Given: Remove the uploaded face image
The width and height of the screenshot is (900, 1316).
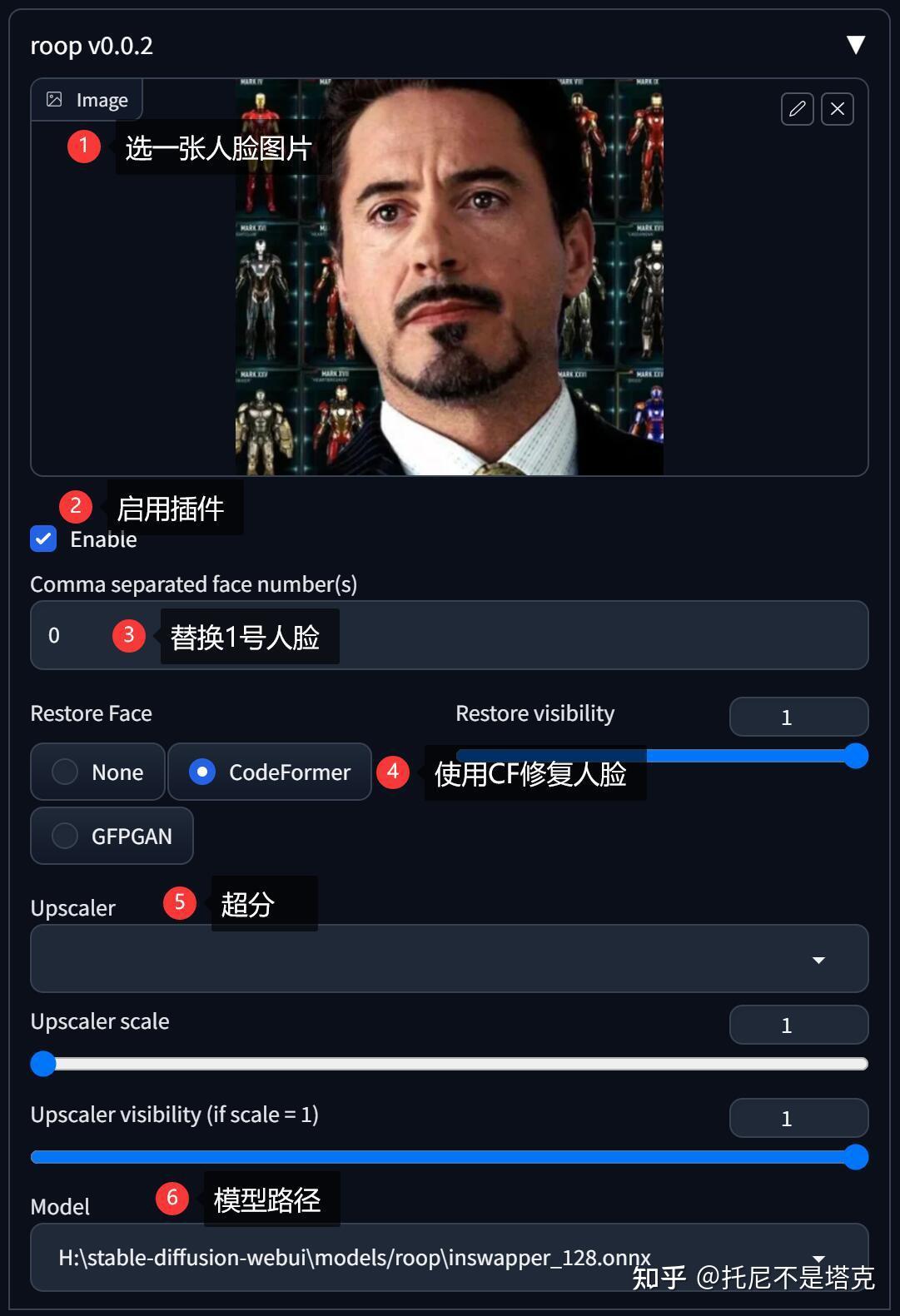Looking at the screenshot, I should tap(837, 109).
